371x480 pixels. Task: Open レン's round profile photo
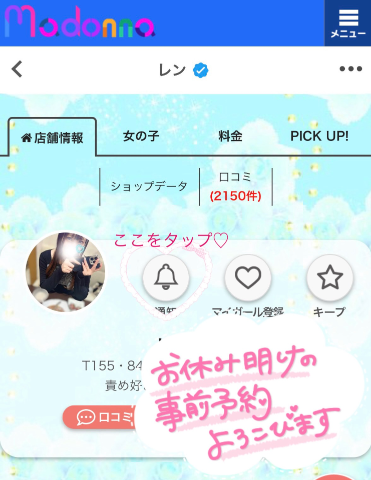pos(65,272)
